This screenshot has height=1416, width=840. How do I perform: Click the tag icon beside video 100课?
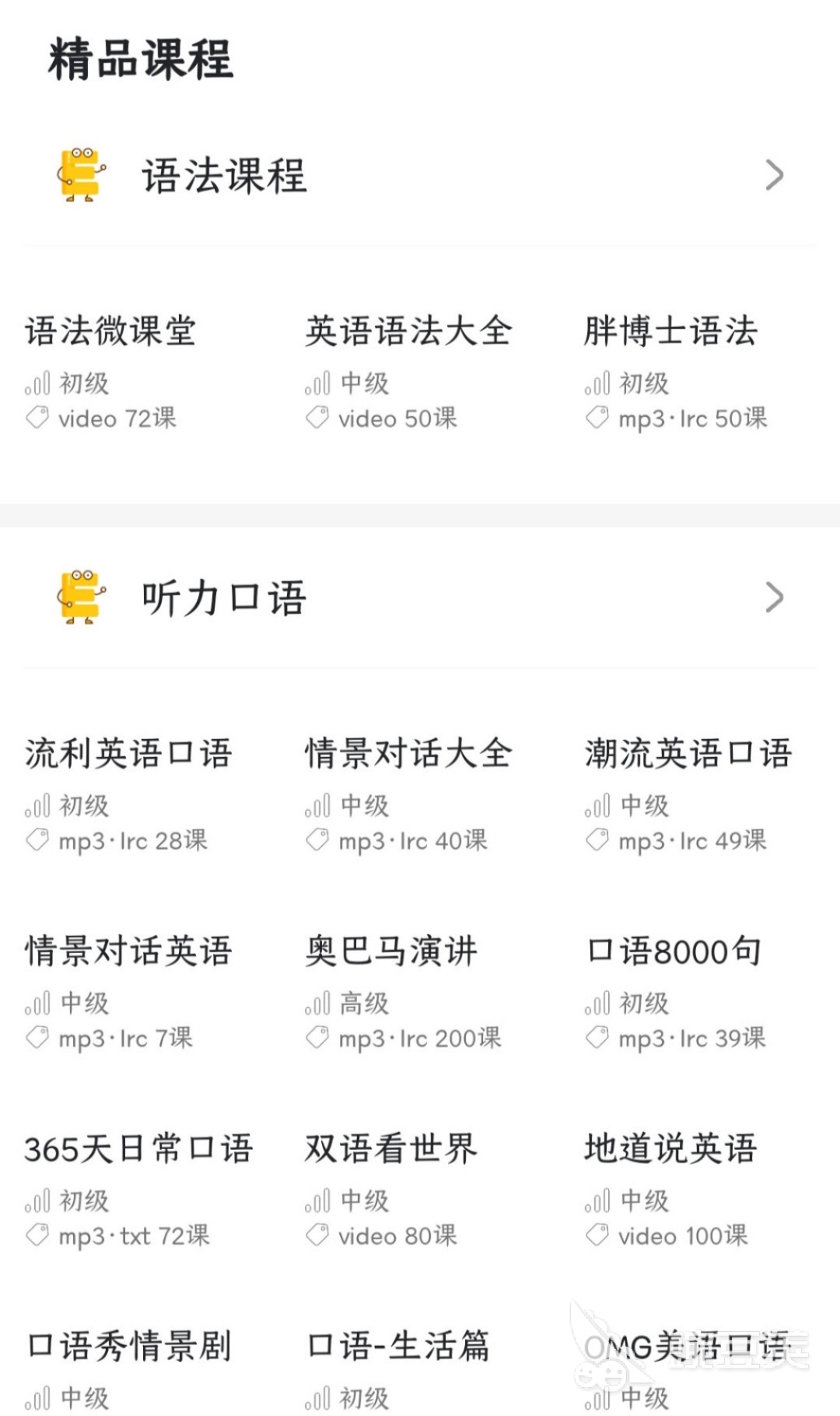[597, 1235]
